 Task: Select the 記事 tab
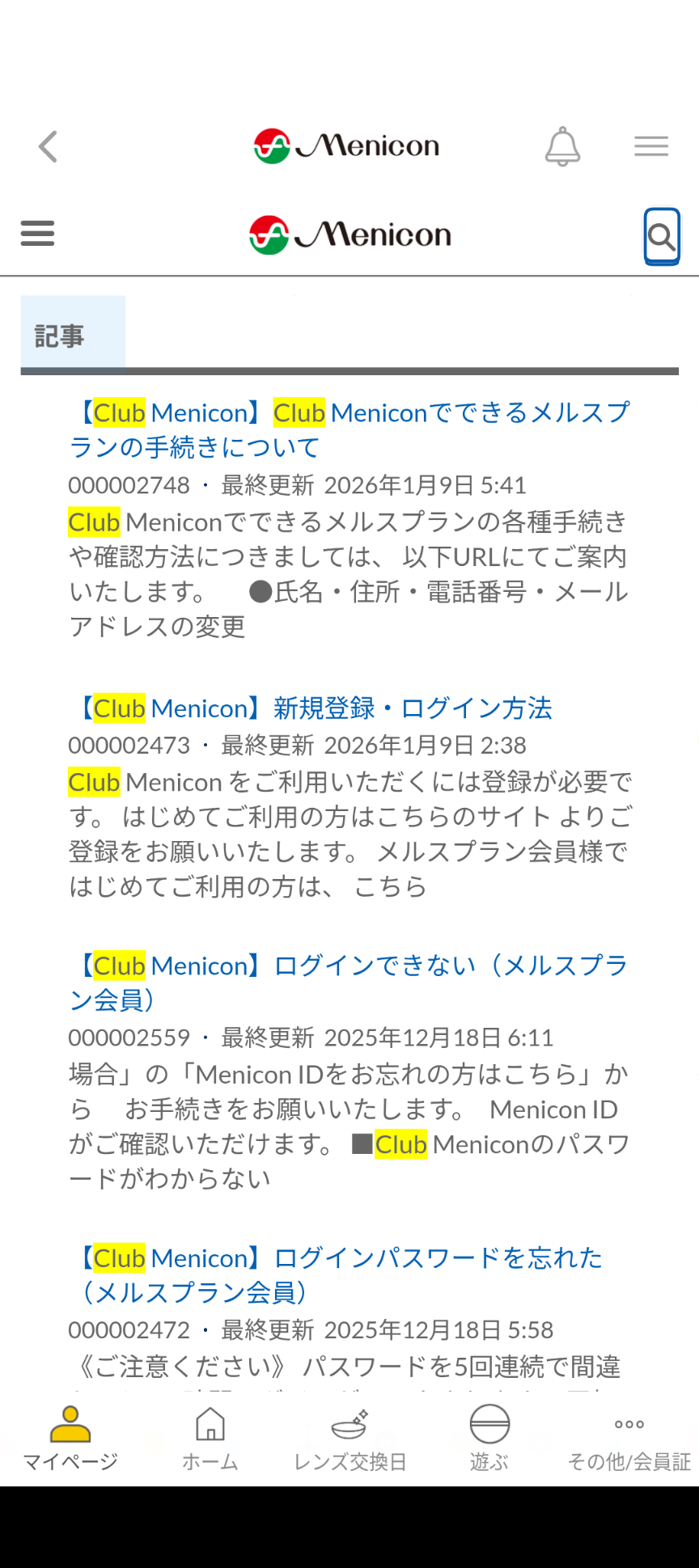tap(73, 335)
